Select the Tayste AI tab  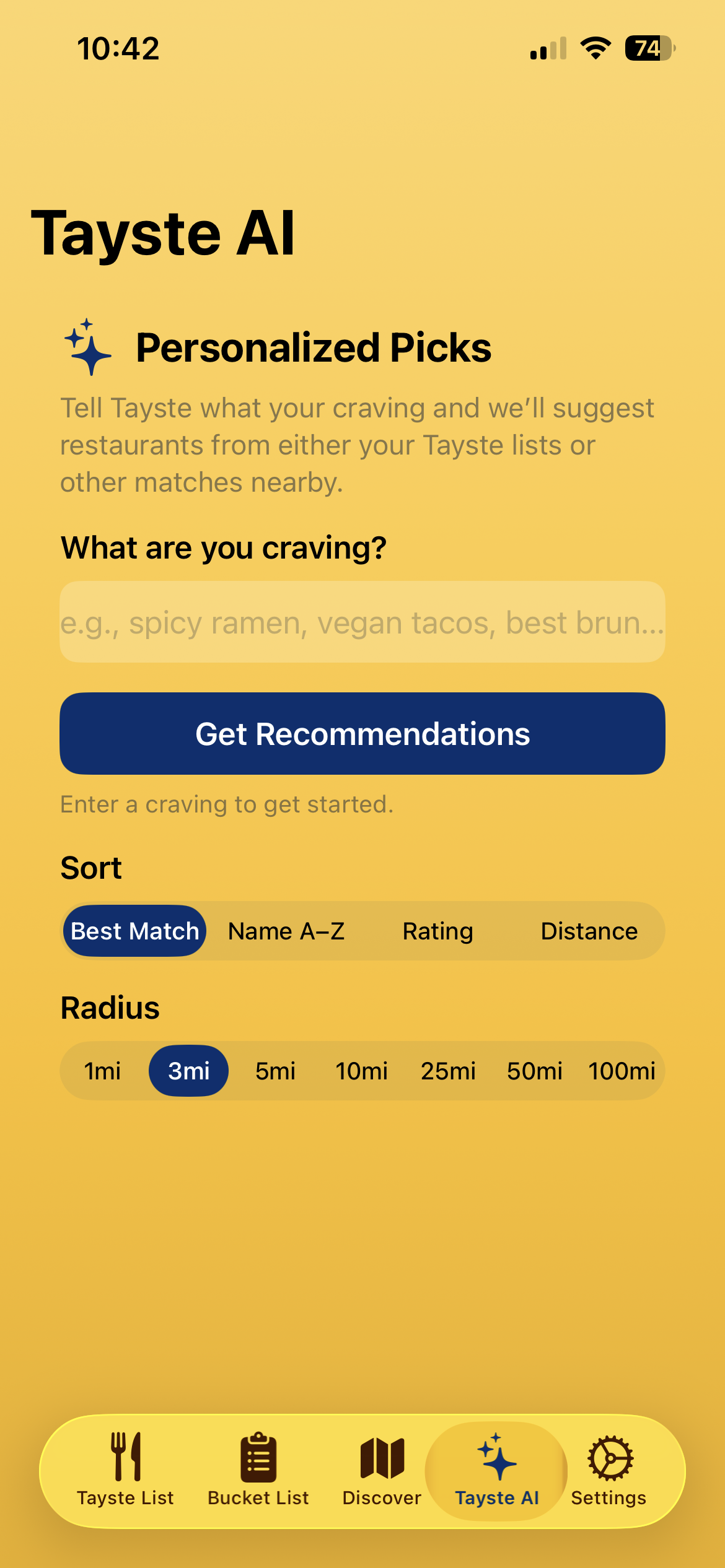(x=496, y=1470)
